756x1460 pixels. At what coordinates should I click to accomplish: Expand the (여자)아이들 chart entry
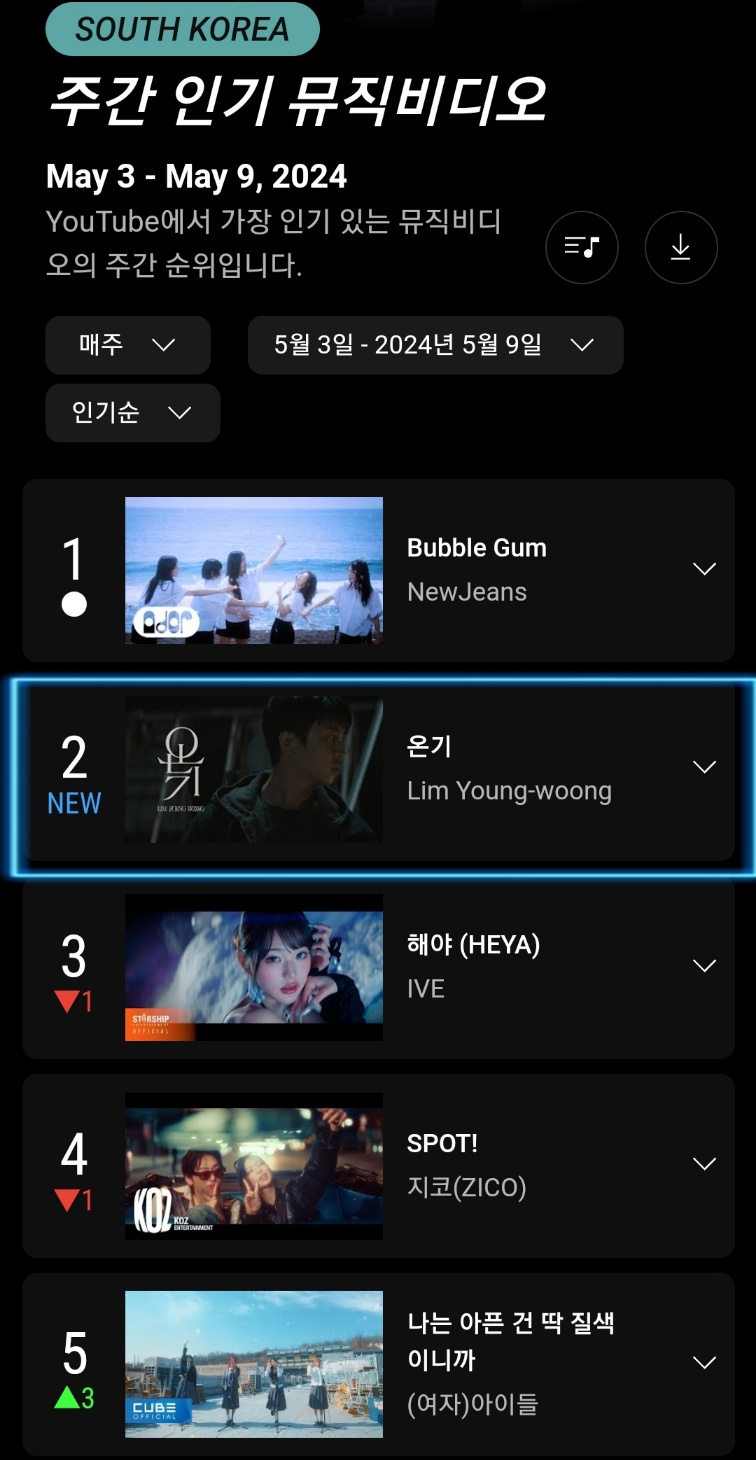pos(705,1363)
